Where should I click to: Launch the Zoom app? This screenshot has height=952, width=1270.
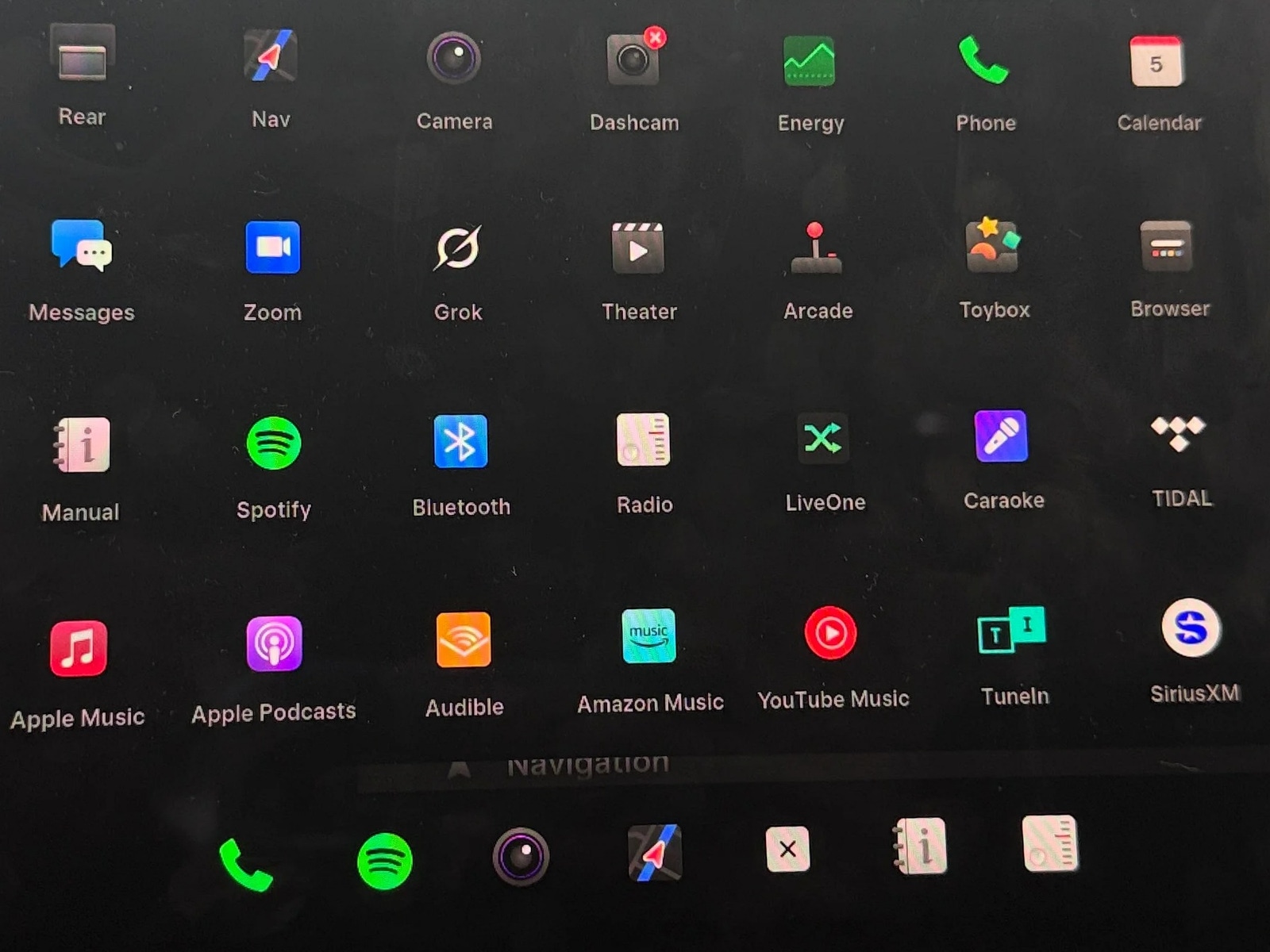point(272,248)
